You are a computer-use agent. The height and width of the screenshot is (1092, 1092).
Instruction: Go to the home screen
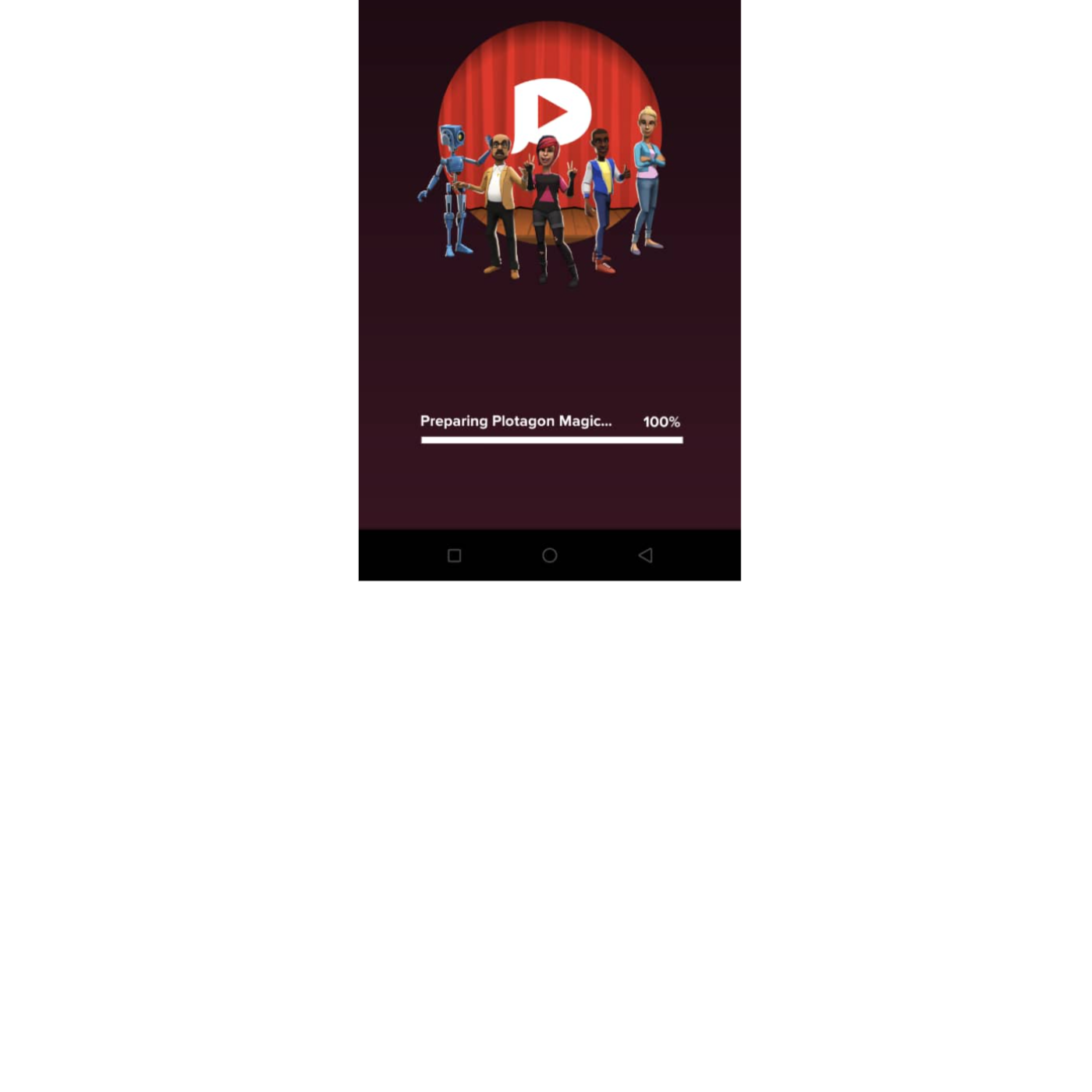click(x=550, y=555)
